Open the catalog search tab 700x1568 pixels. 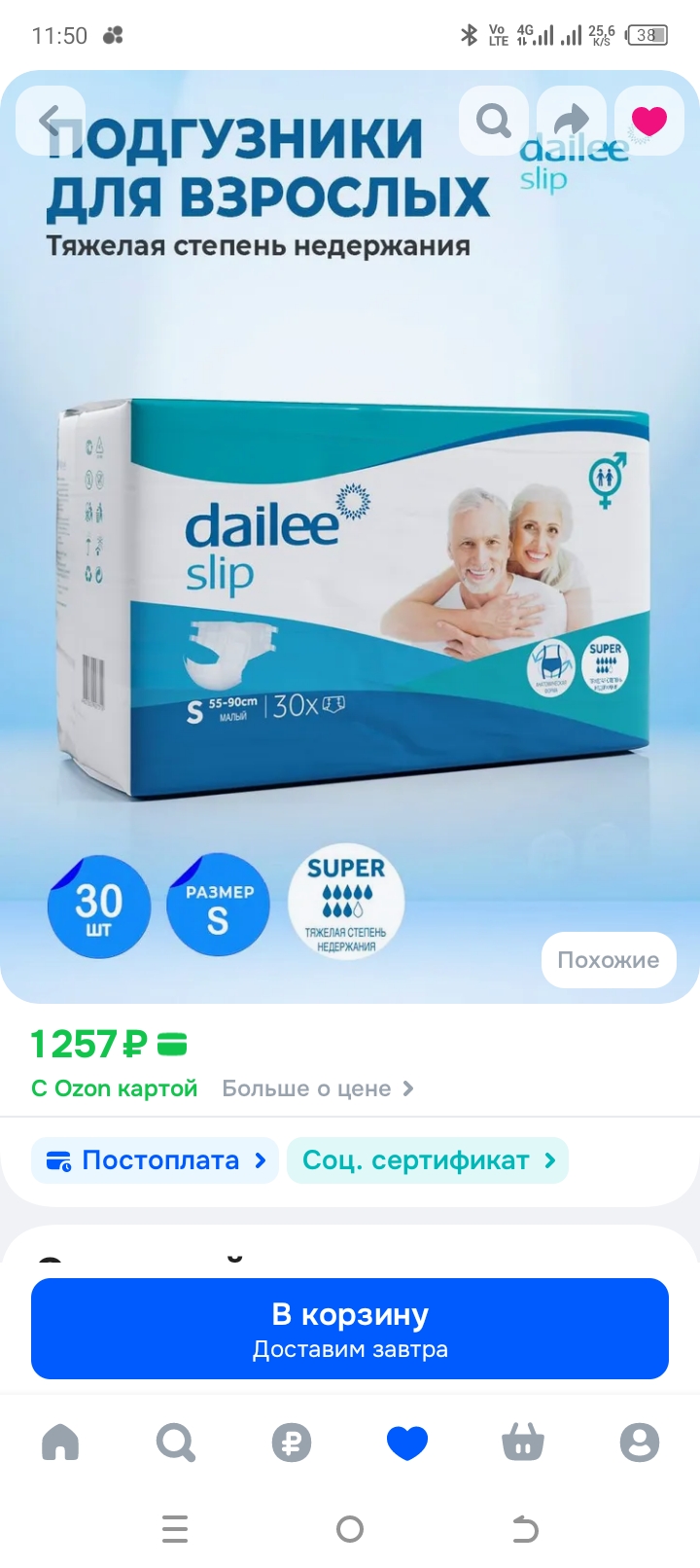point(176,1443)
